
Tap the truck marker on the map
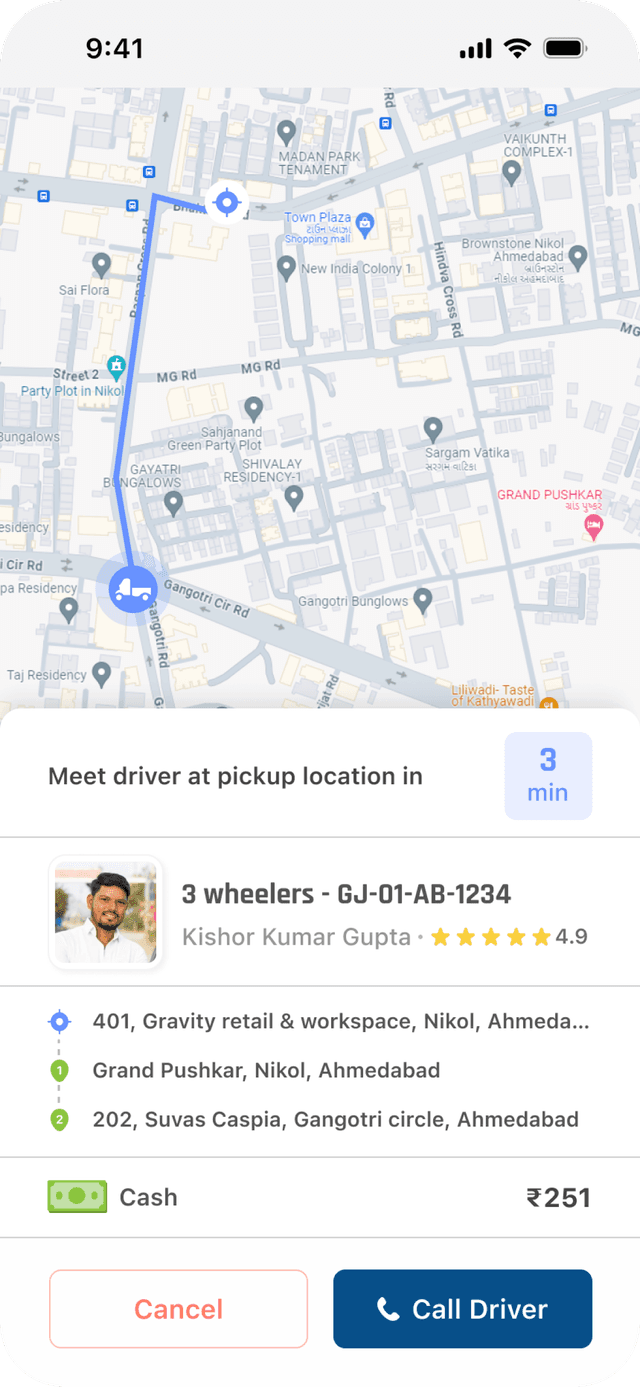pos(132,588)
